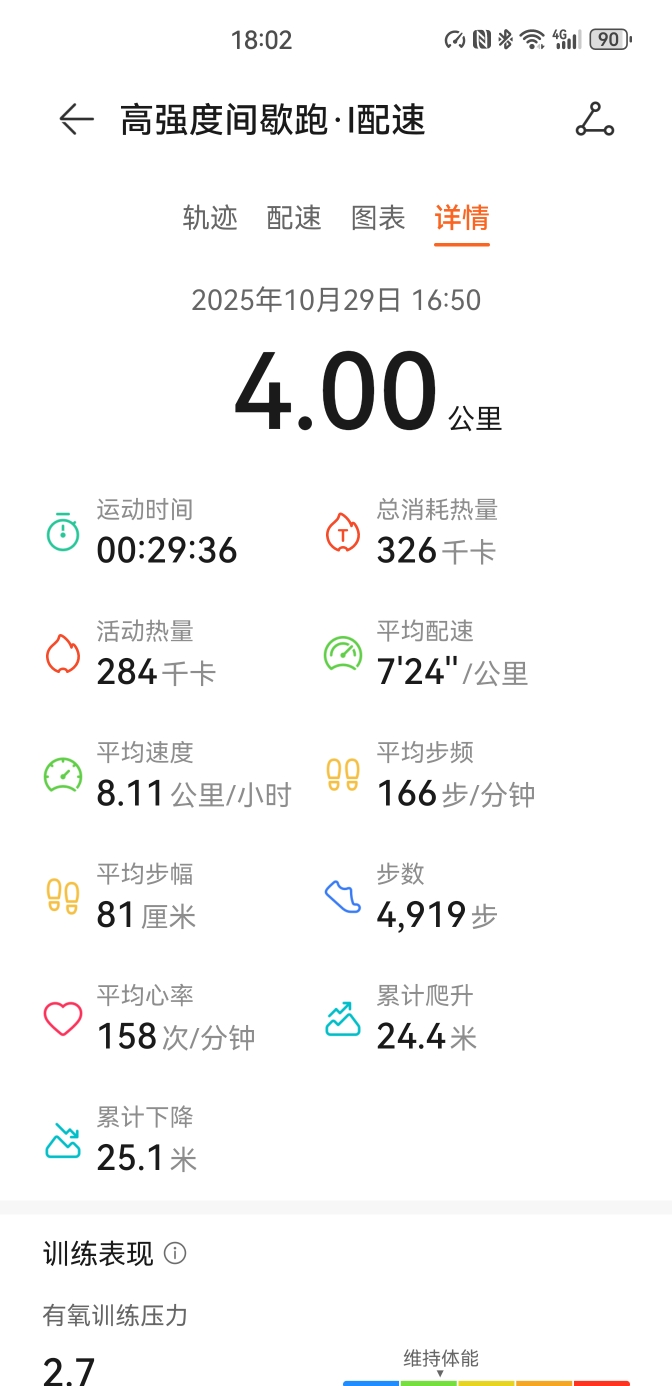672x1386 pixels.
Task: Tap the route share icon
Action: pos(595,120)
